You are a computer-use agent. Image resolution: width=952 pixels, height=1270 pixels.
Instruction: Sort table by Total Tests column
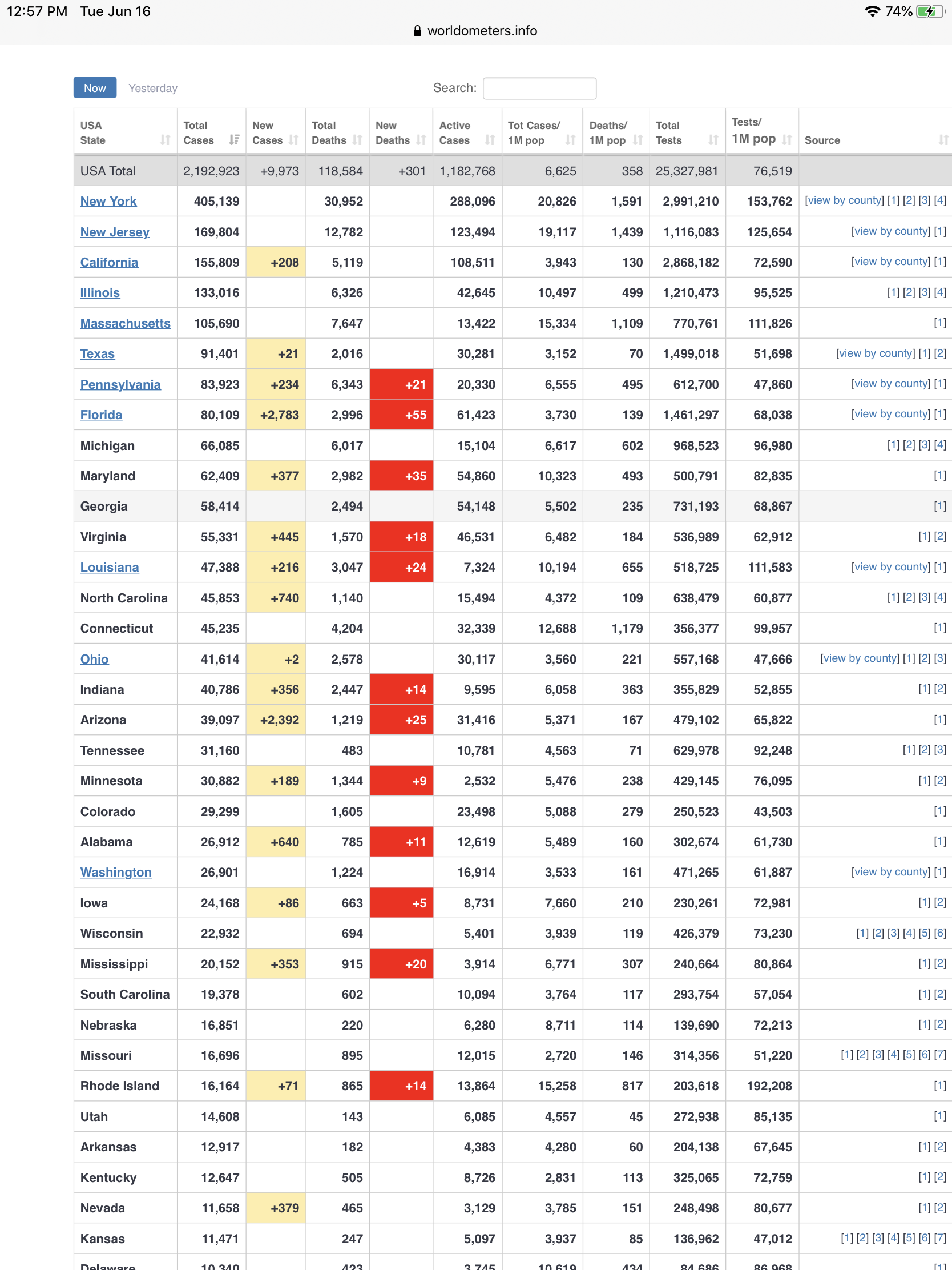point(686,133)
